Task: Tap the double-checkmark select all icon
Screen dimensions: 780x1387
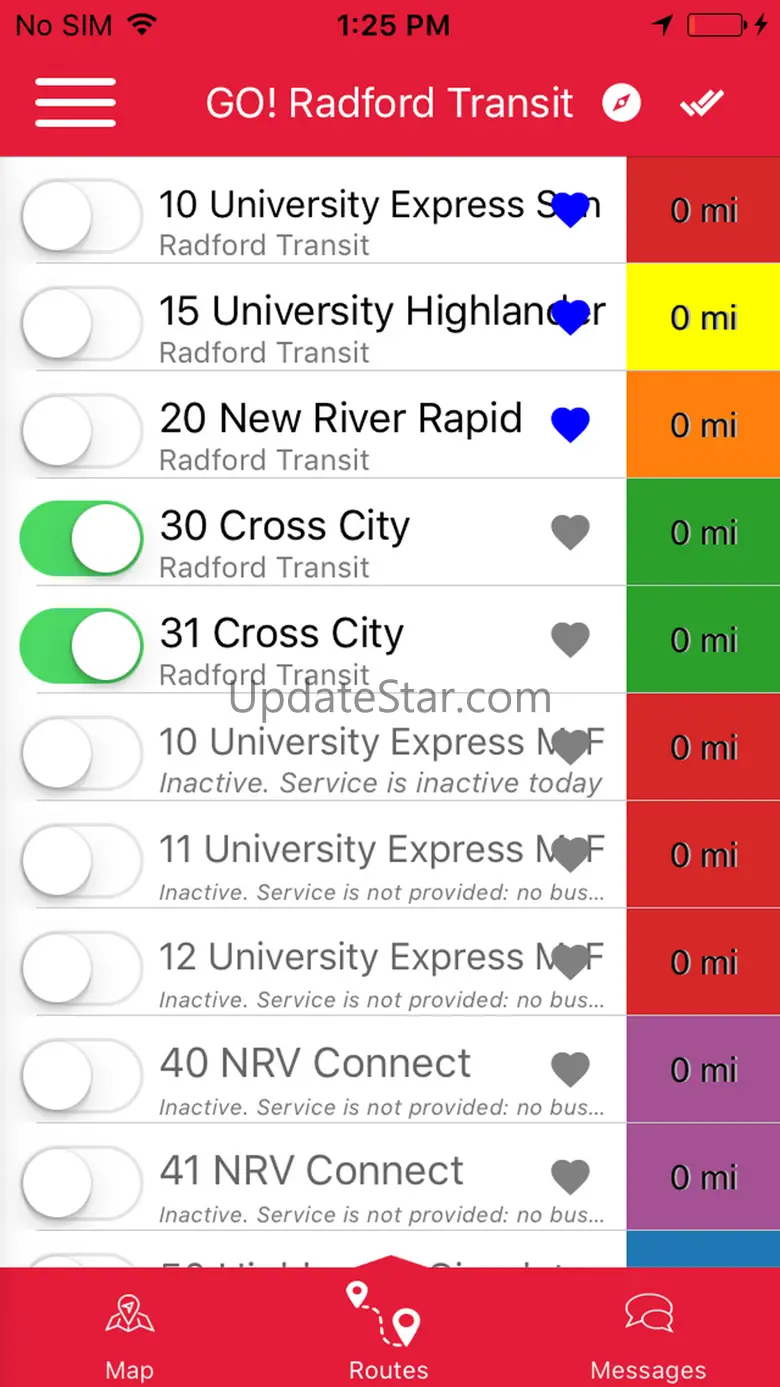Action: (x=702, y=103)
